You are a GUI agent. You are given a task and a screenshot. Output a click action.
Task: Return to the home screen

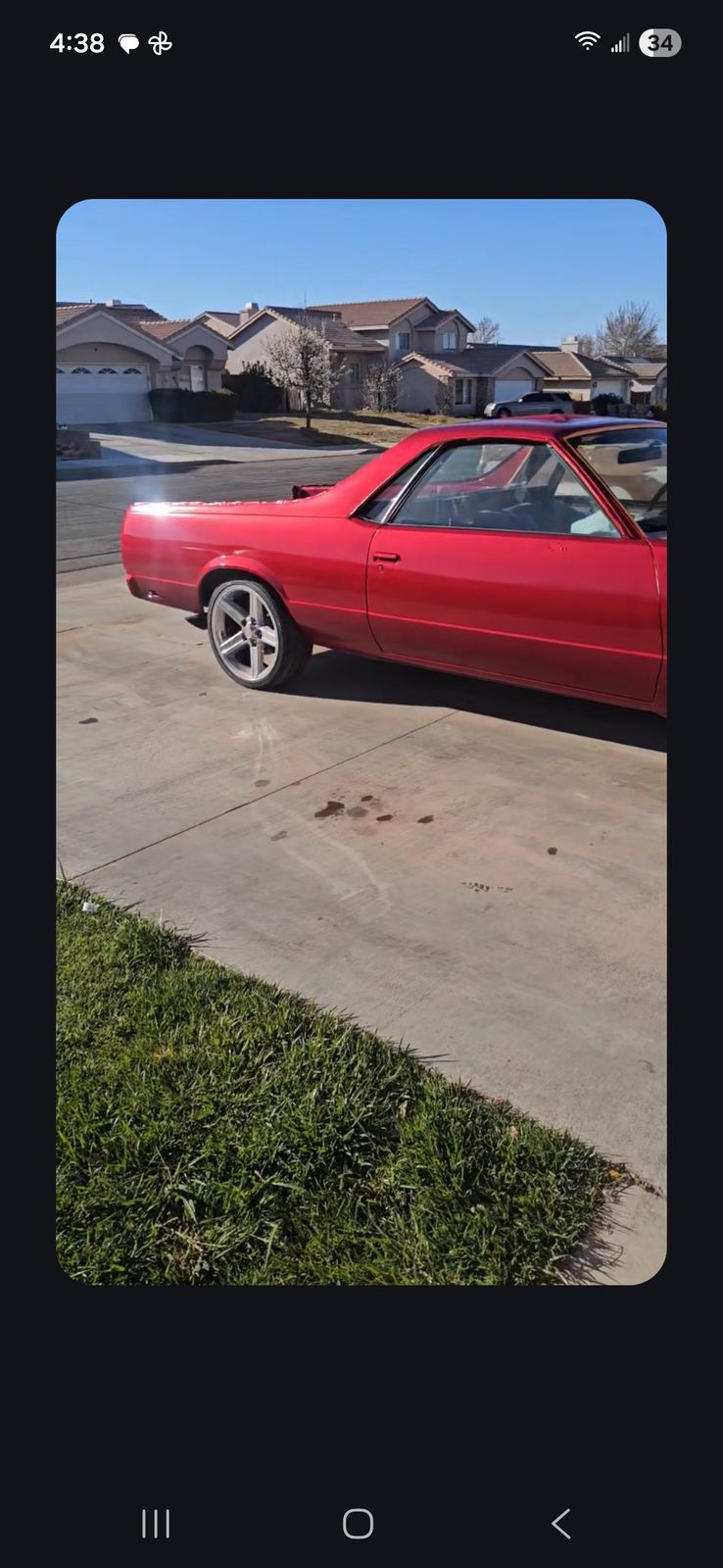pyautogui.click(x=358, y=1524)
